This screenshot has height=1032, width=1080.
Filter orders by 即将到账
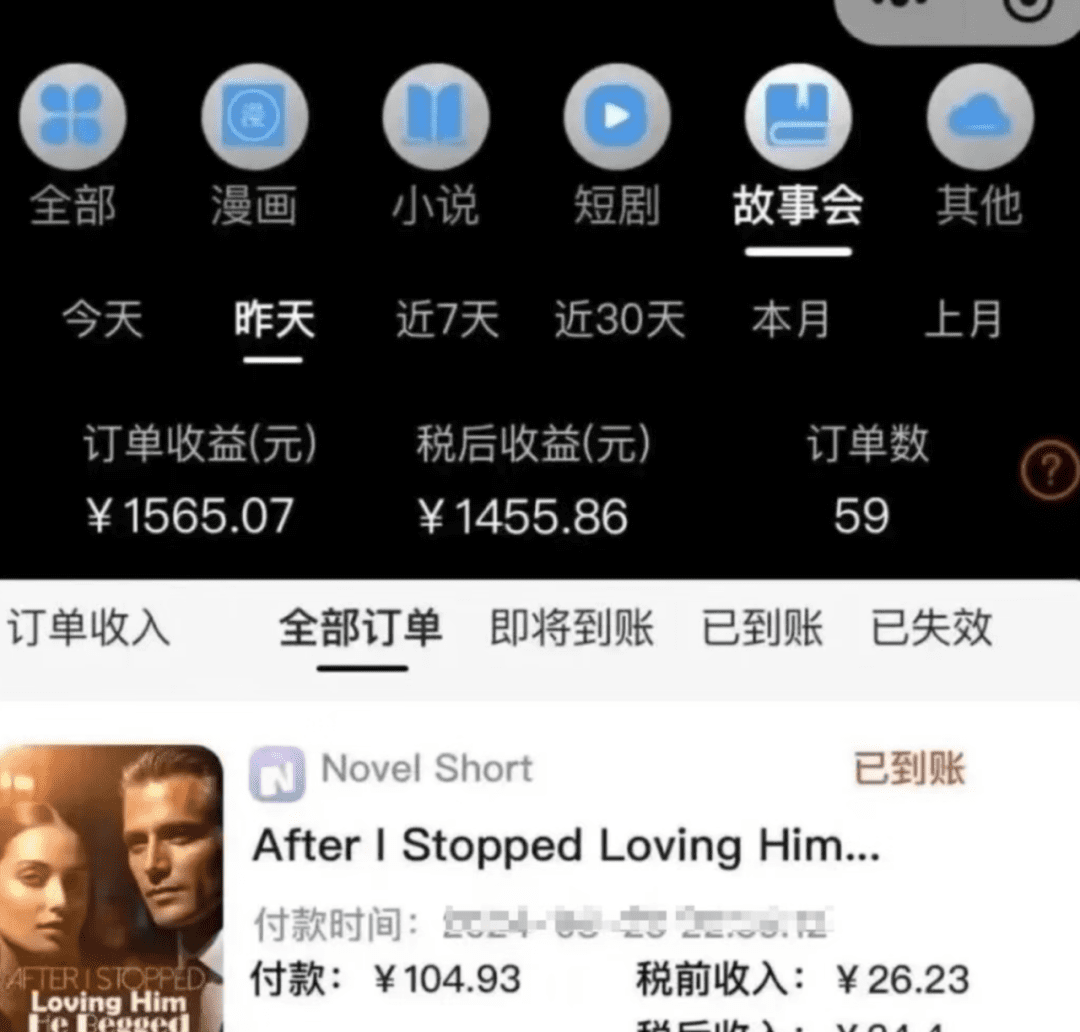[x=572, y=629]
